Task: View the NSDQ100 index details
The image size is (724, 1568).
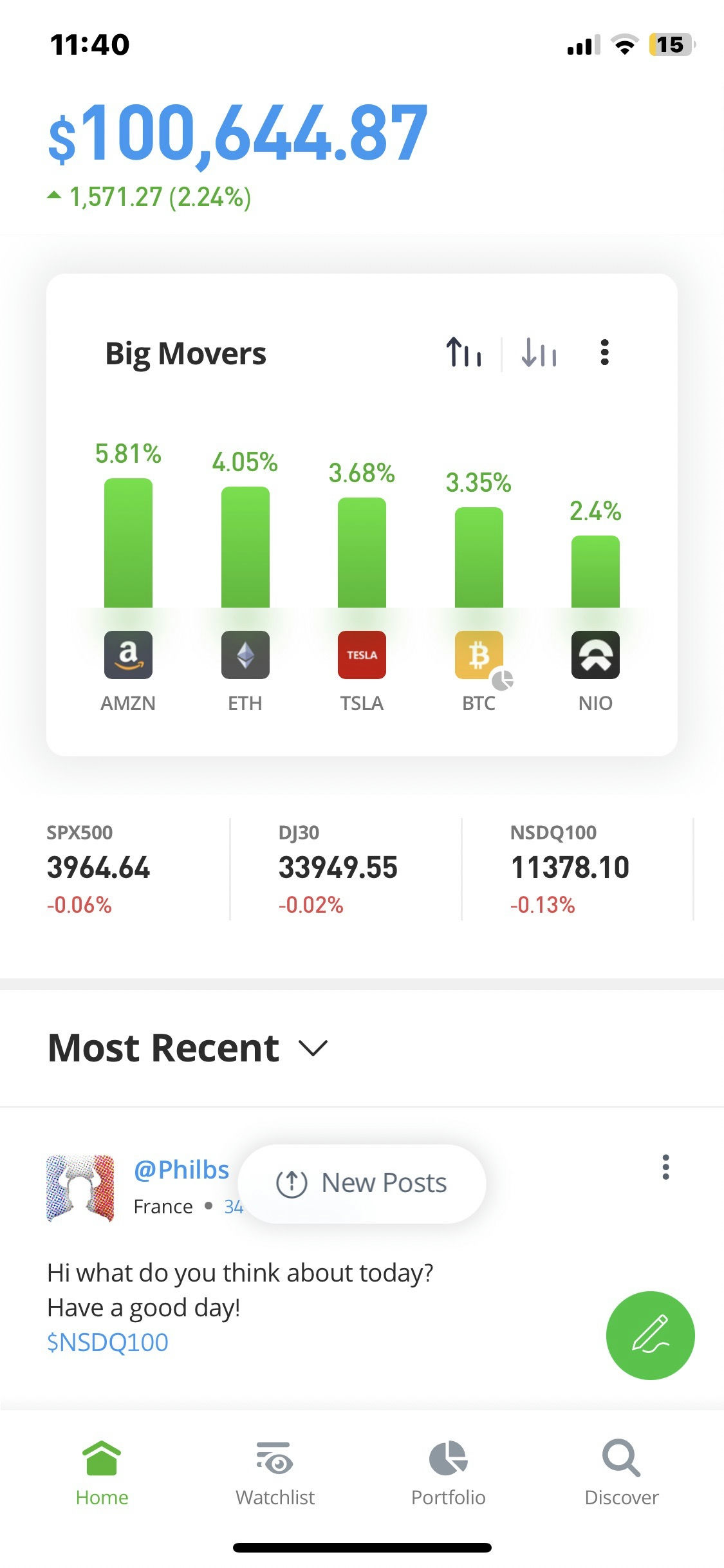Action: point(570,868)
